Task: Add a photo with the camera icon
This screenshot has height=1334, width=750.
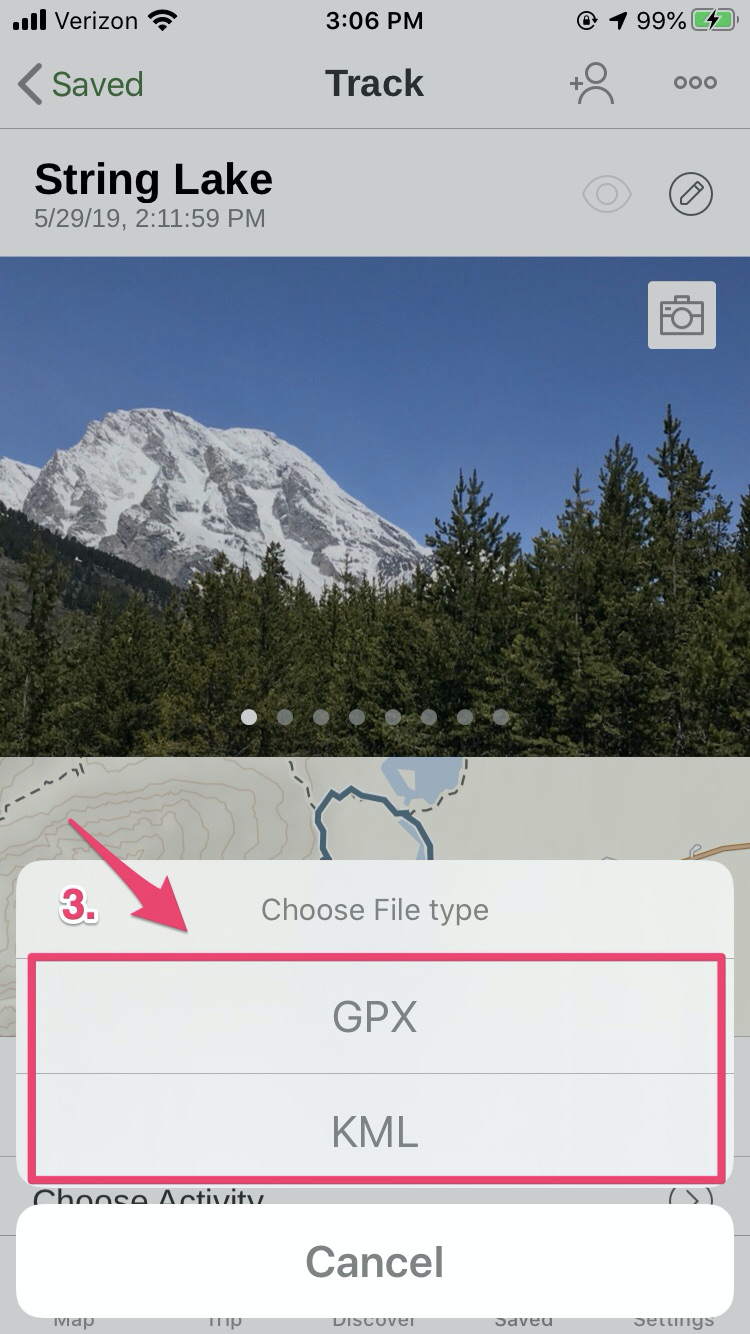Action: pos(682,315)
